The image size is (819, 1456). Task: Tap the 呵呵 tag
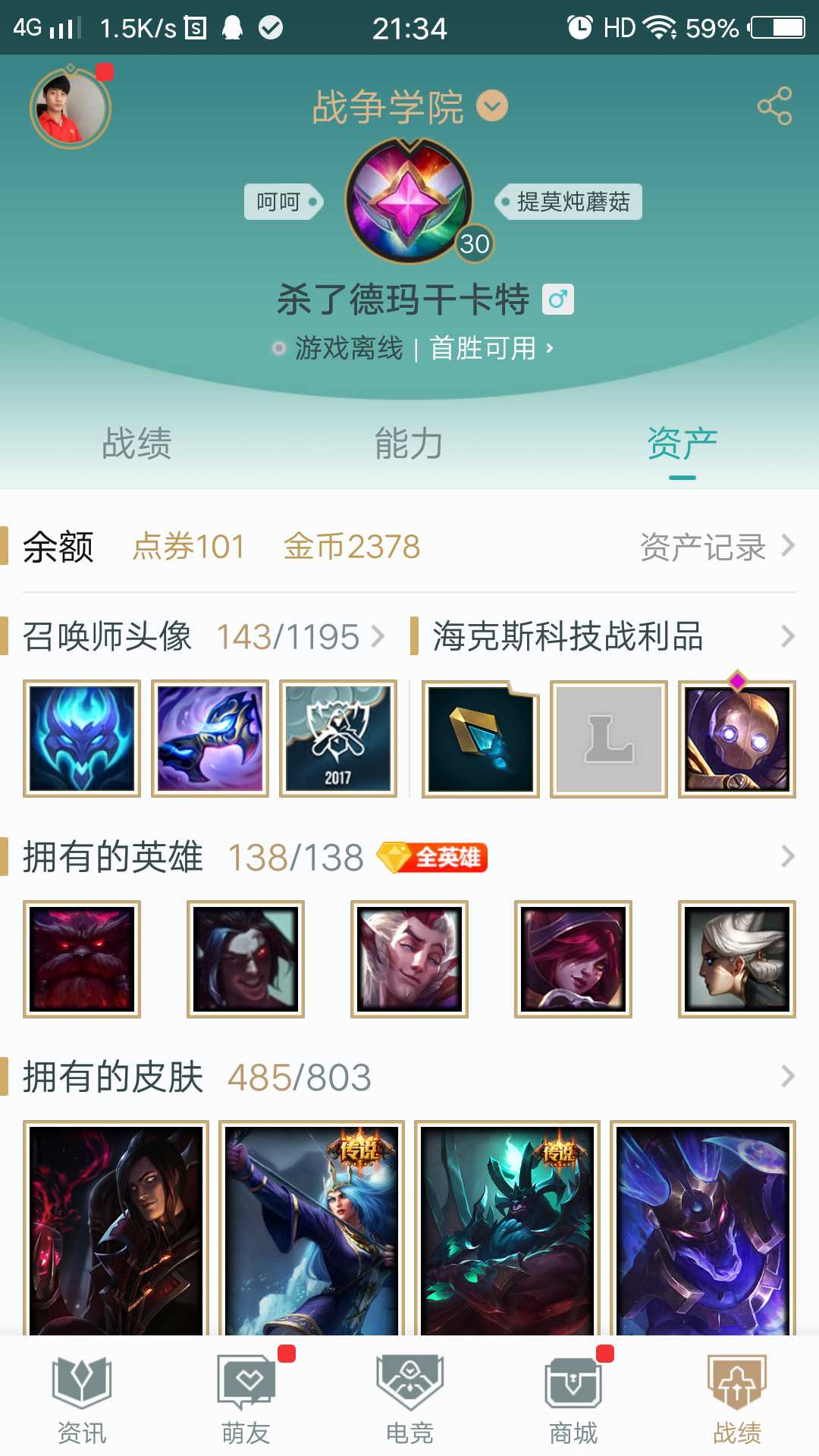(x=281, y=202)
